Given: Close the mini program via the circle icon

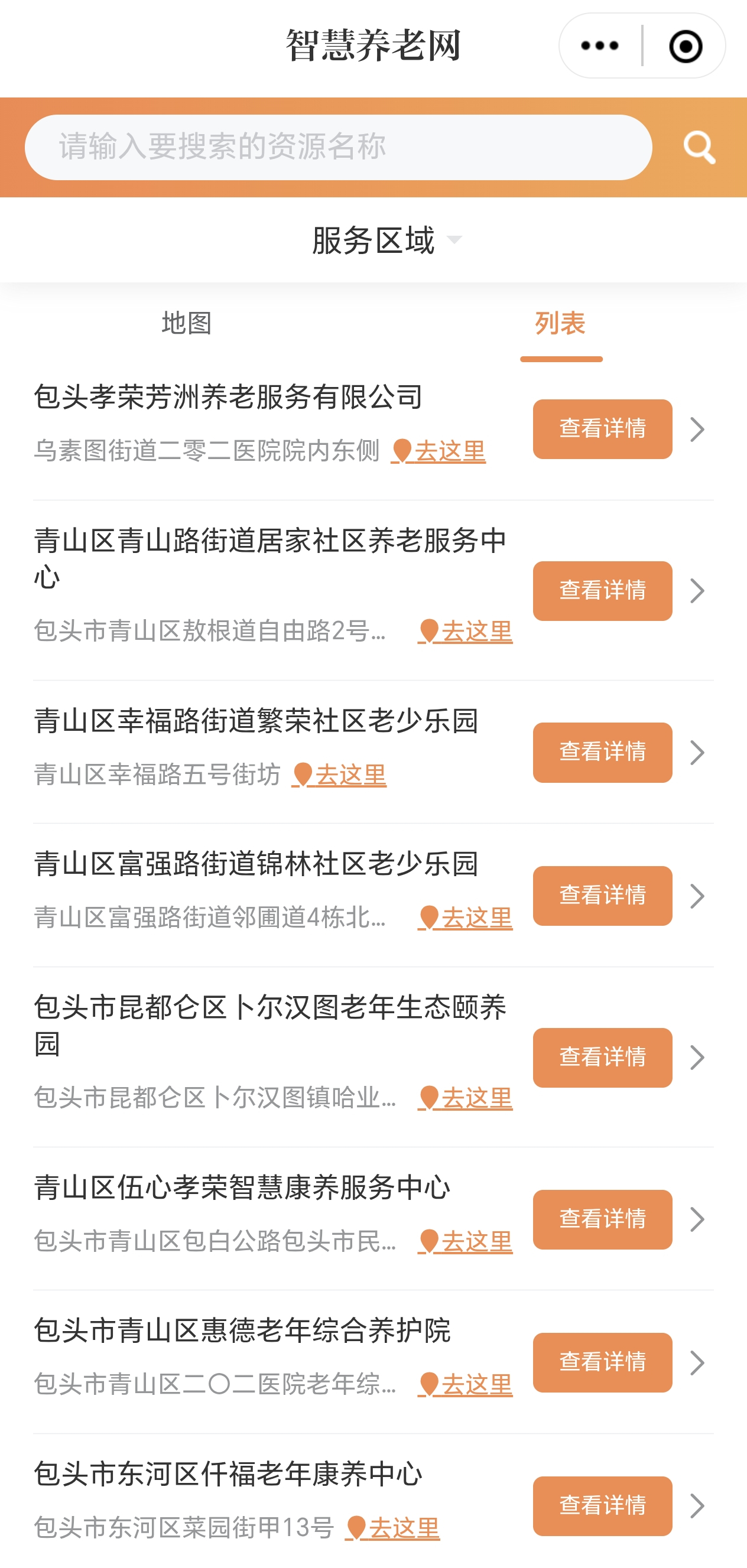Looking at the screenshot, I should [x=686, y=46].
